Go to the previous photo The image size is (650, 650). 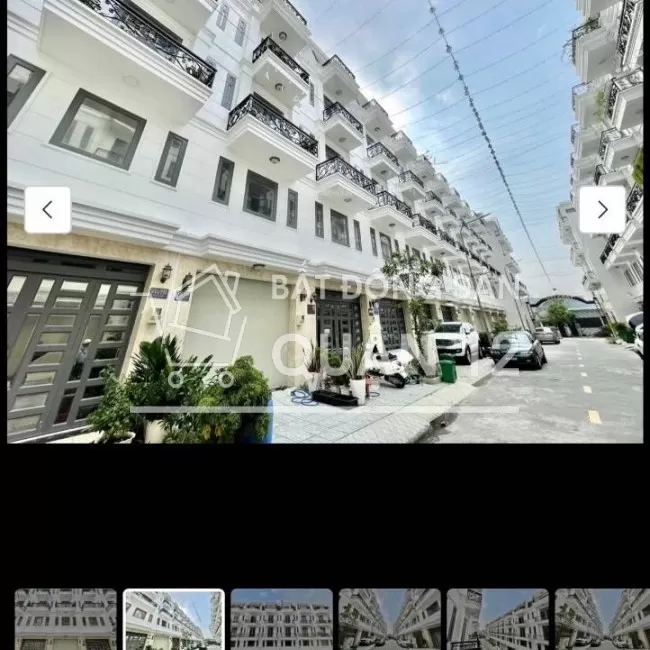(47, 210)
